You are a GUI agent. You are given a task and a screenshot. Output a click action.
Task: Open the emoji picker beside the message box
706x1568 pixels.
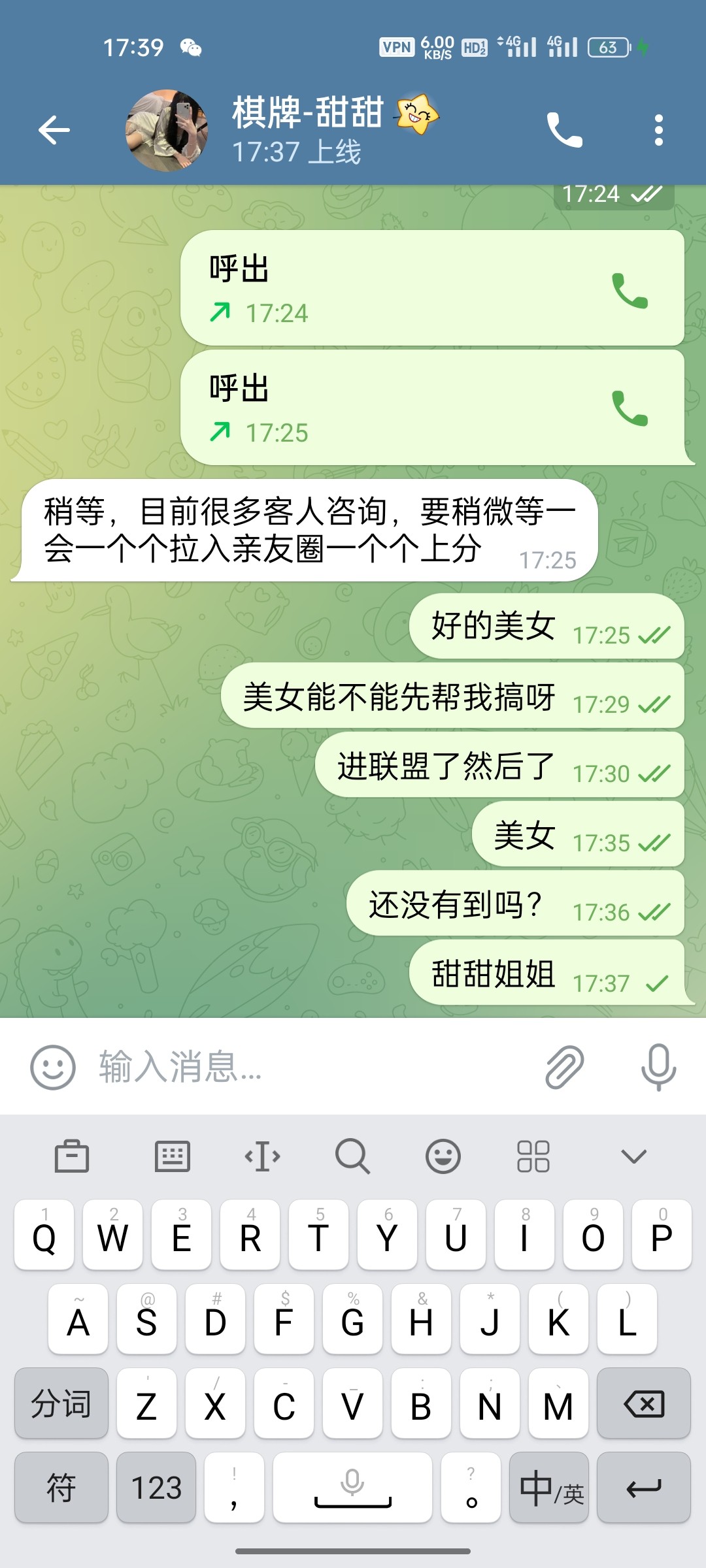53,1067
